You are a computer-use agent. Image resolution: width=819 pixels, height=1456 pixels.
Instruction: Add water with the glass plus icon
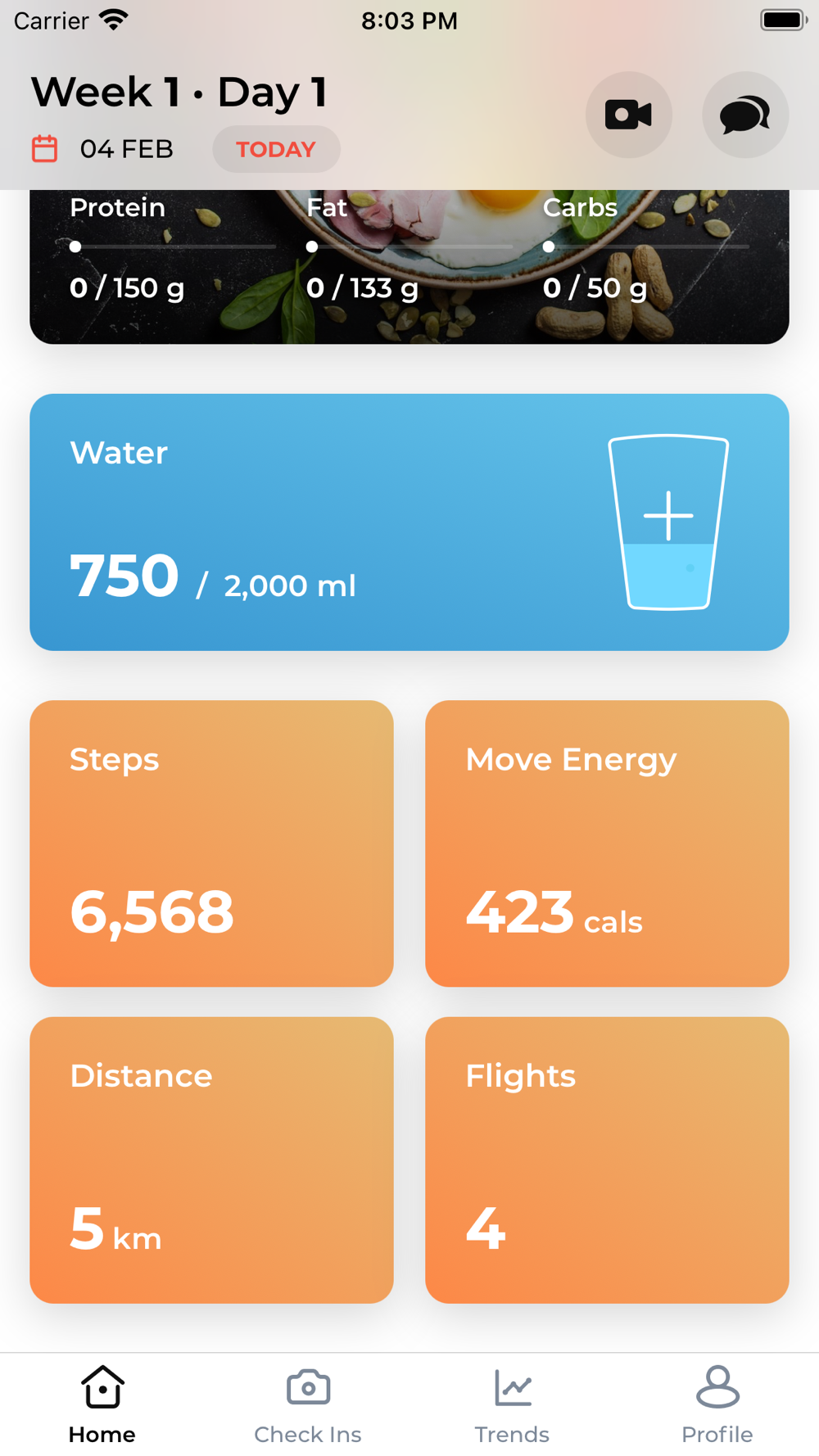668,522
